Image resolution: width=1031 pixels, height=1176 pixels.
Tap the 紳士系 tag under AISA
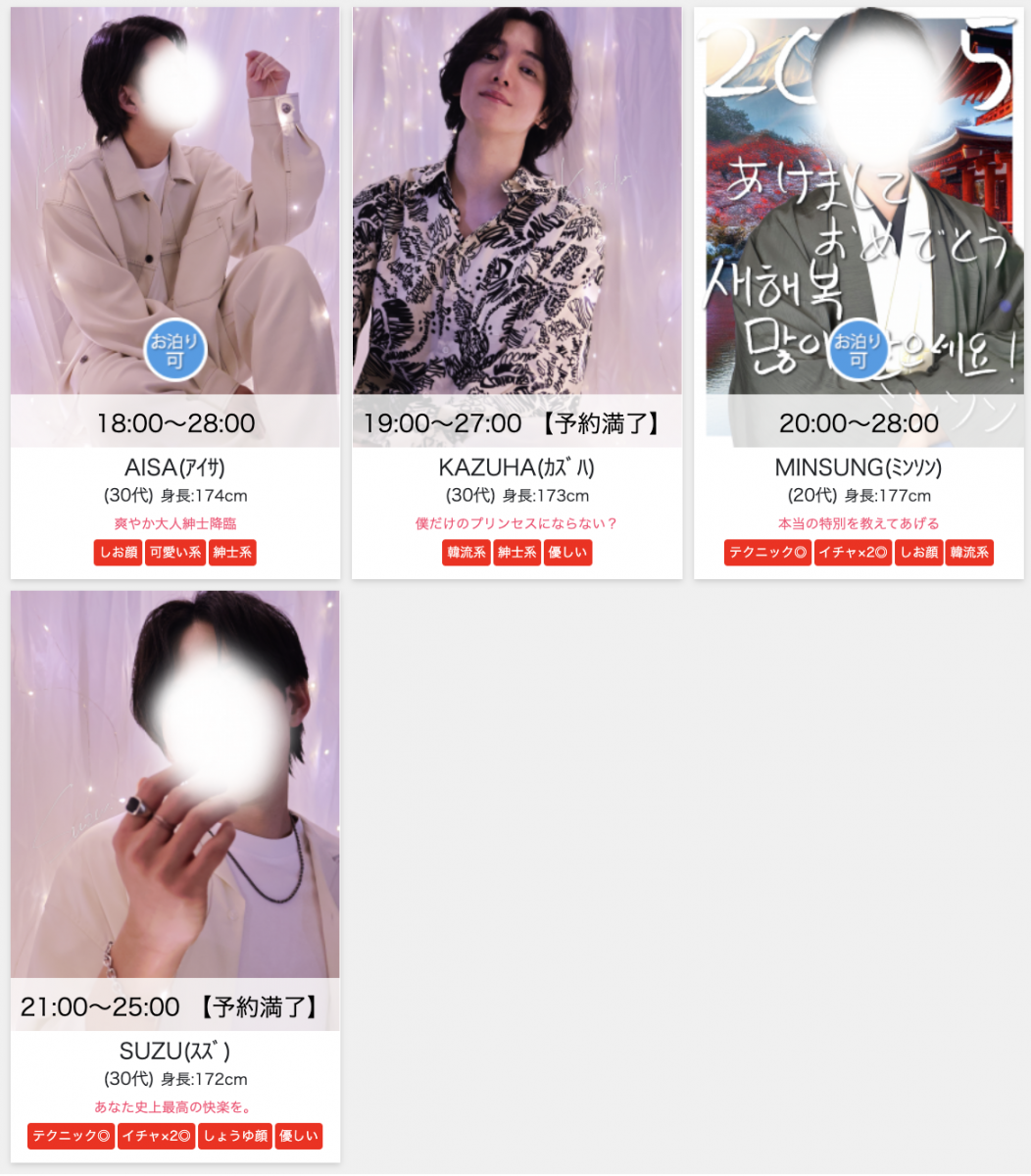[x=232, y=553]
